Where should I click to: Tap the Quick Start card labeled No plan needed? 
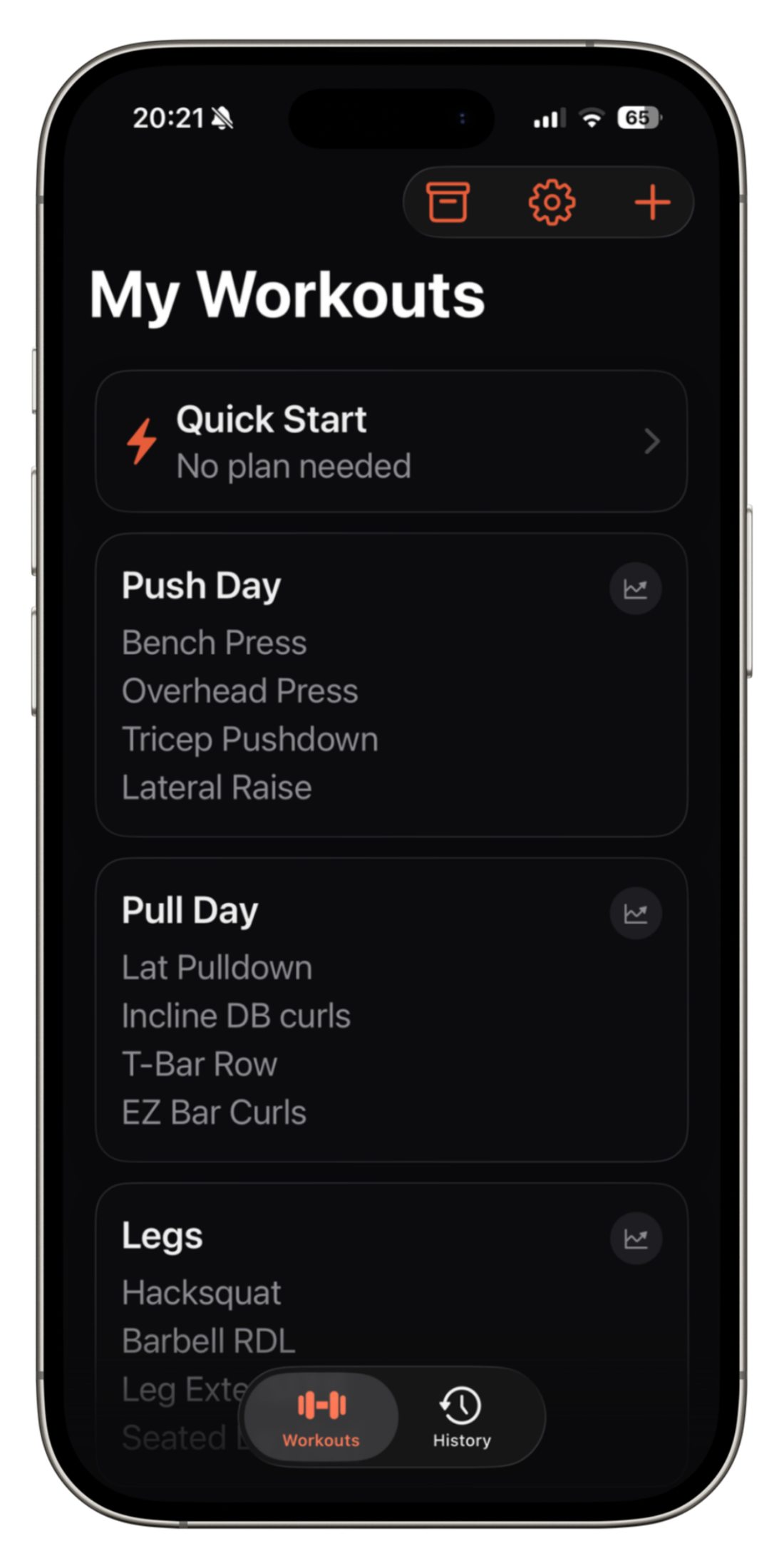point(392,442)
